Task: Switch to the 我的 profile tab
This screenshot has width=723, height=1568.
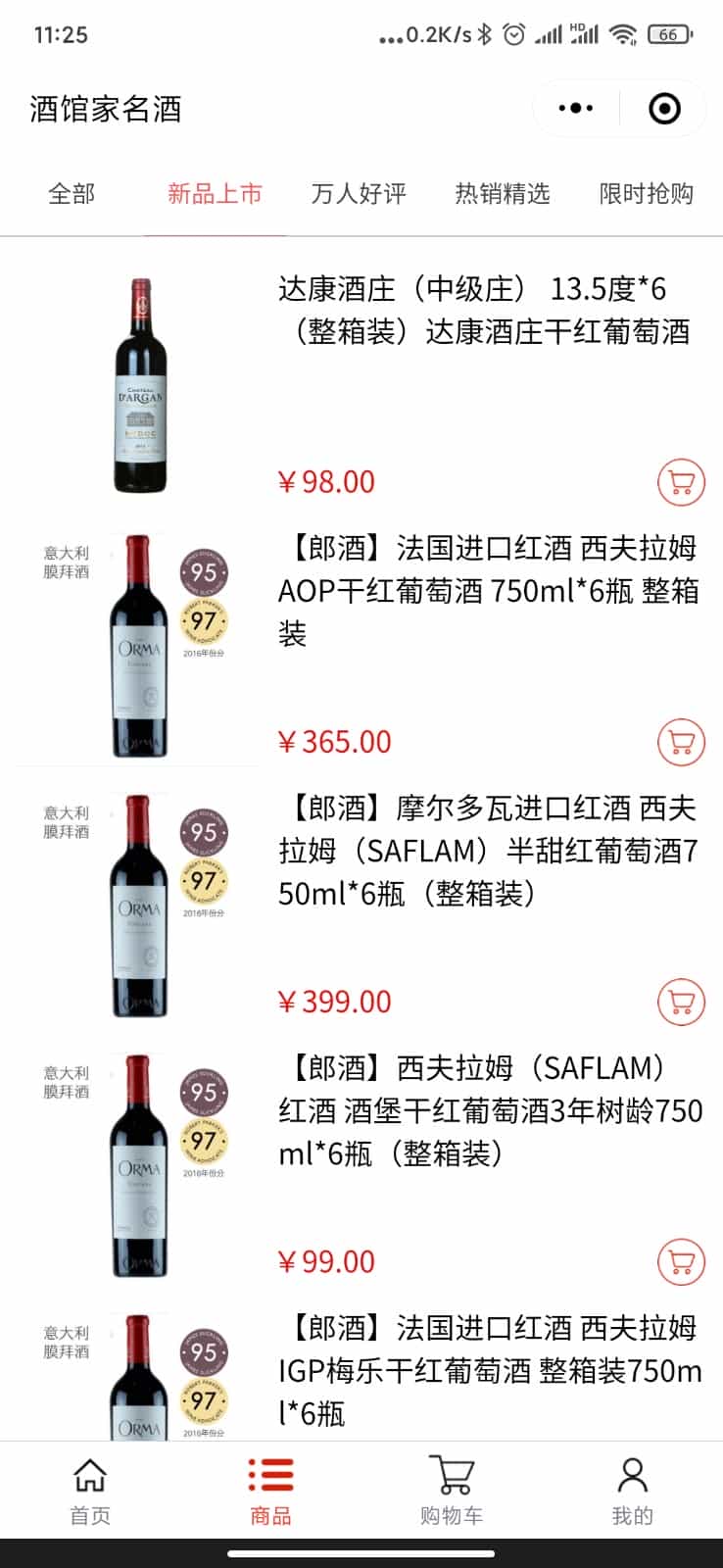Action: (x=632, y=1491)
